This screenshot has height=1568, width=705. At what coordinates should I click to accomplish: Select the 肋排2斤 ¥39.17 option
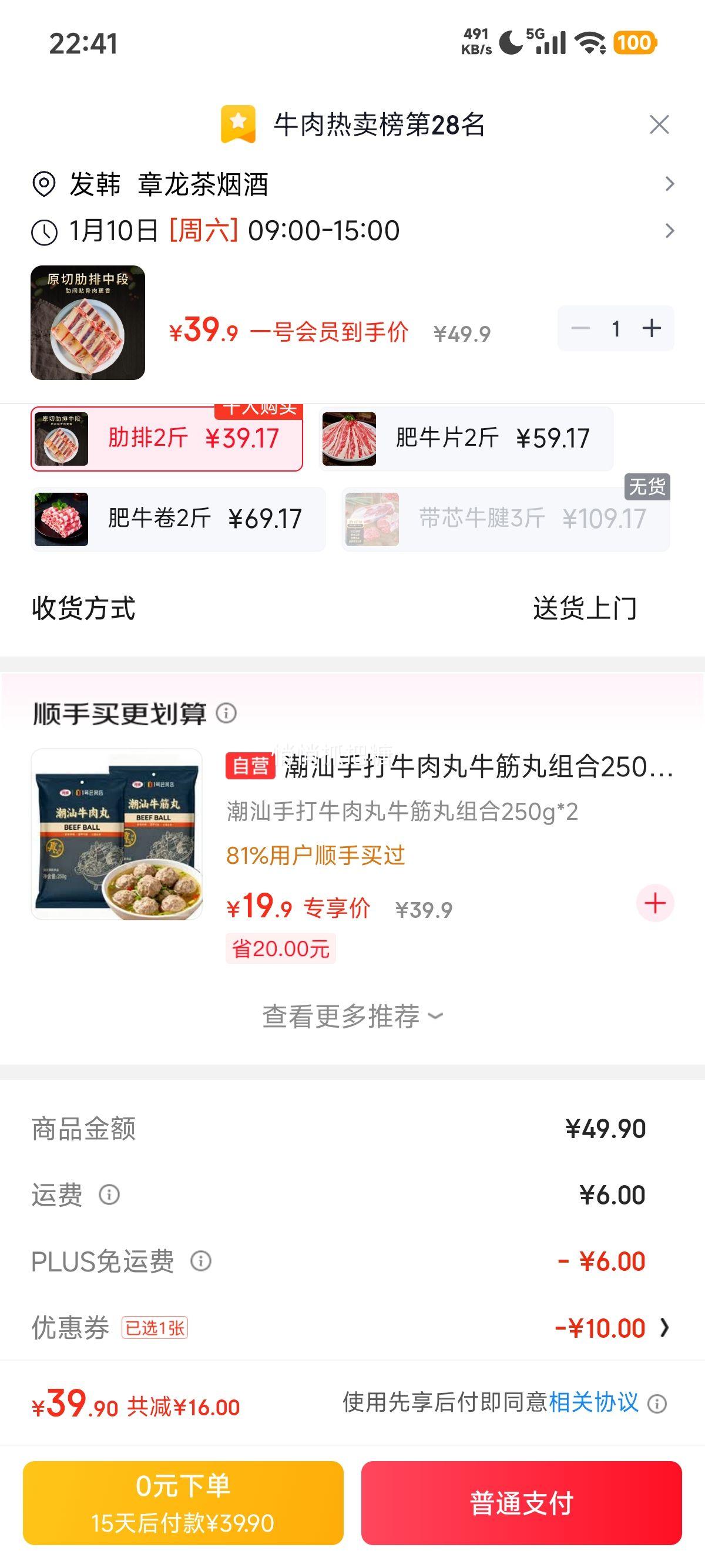(x=167, y=439)
